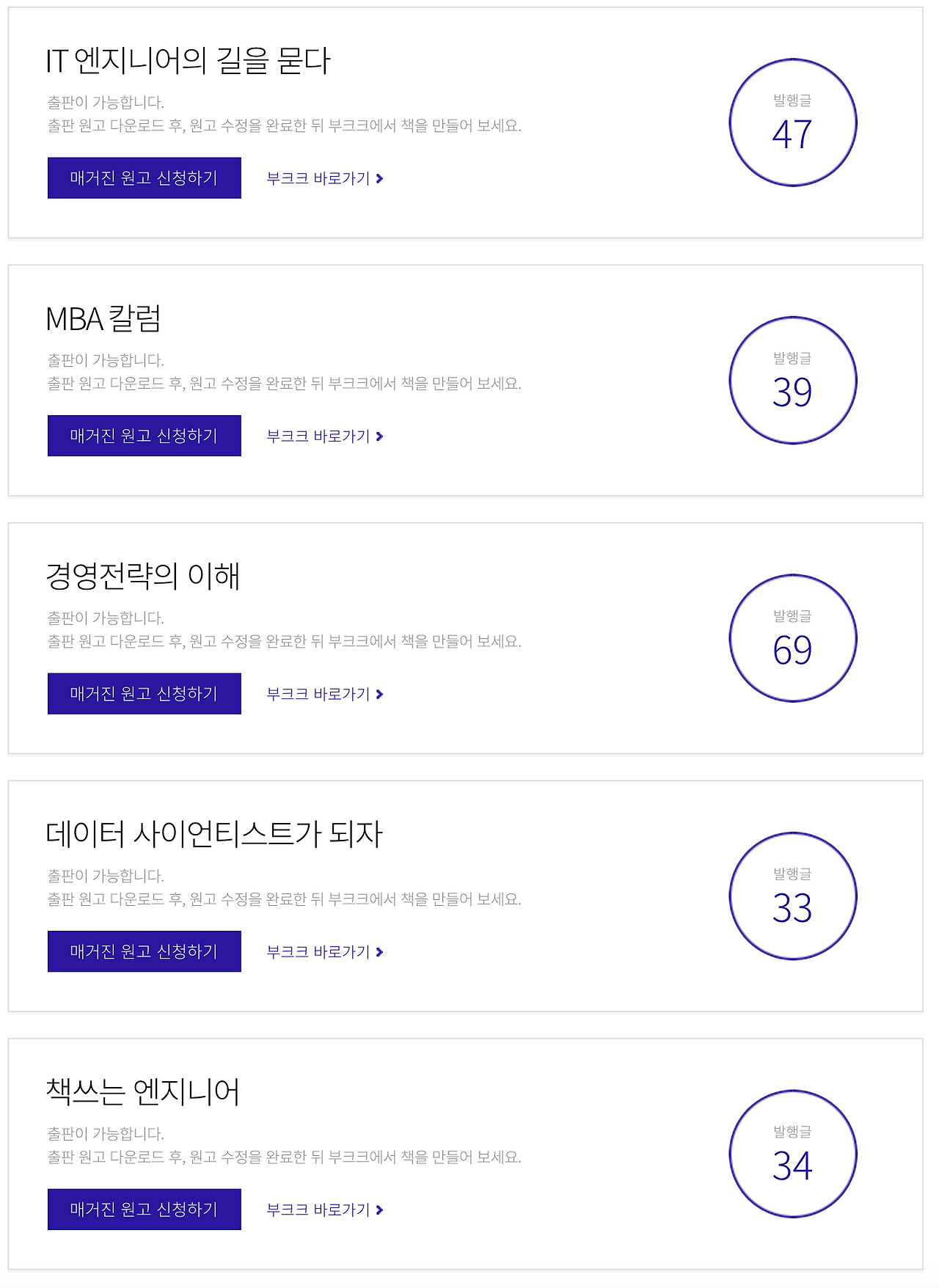The image size is (939, 1288).
Task: Click 매거진 원고 신청하기 under 데이터 사이언티스트가 되자
Action: point(144,951)
